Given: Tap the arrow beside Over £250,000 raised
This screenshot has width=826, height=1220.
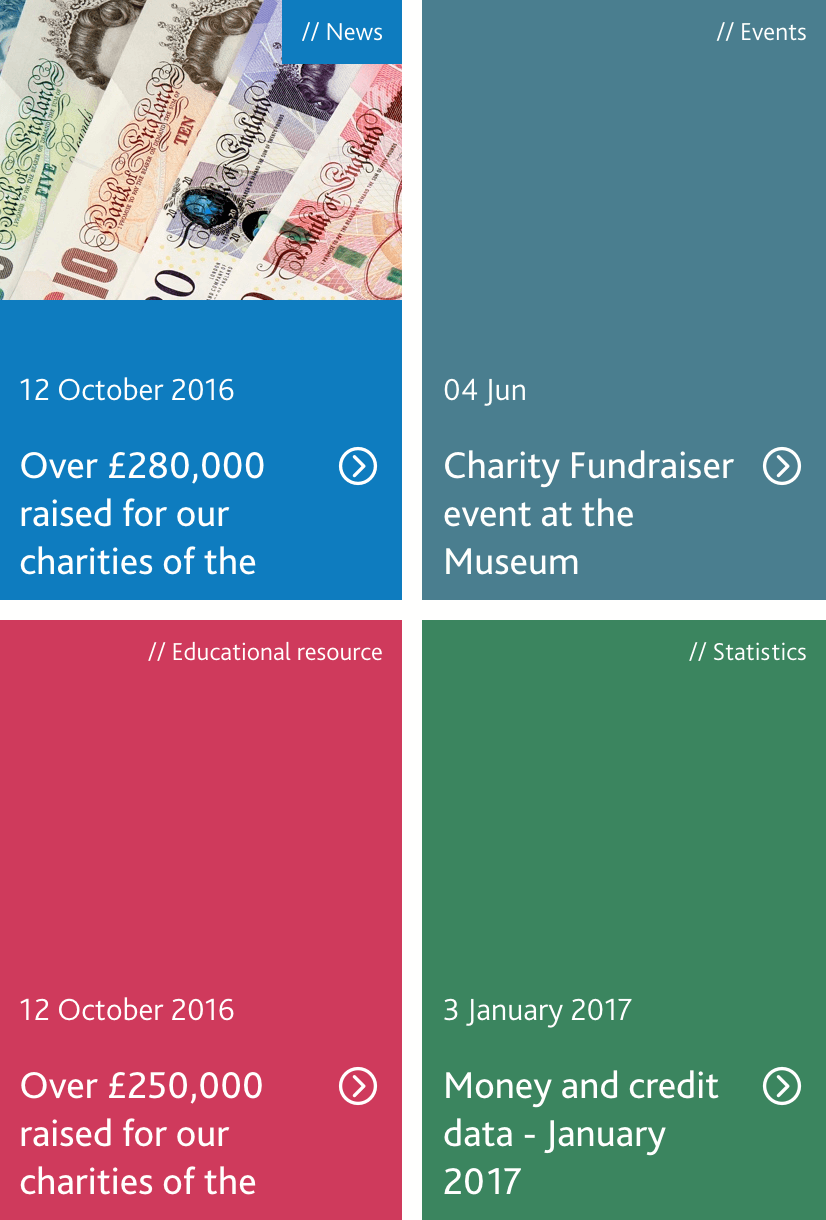Looking at the screenshot, I should click(x=358, y=1086).
